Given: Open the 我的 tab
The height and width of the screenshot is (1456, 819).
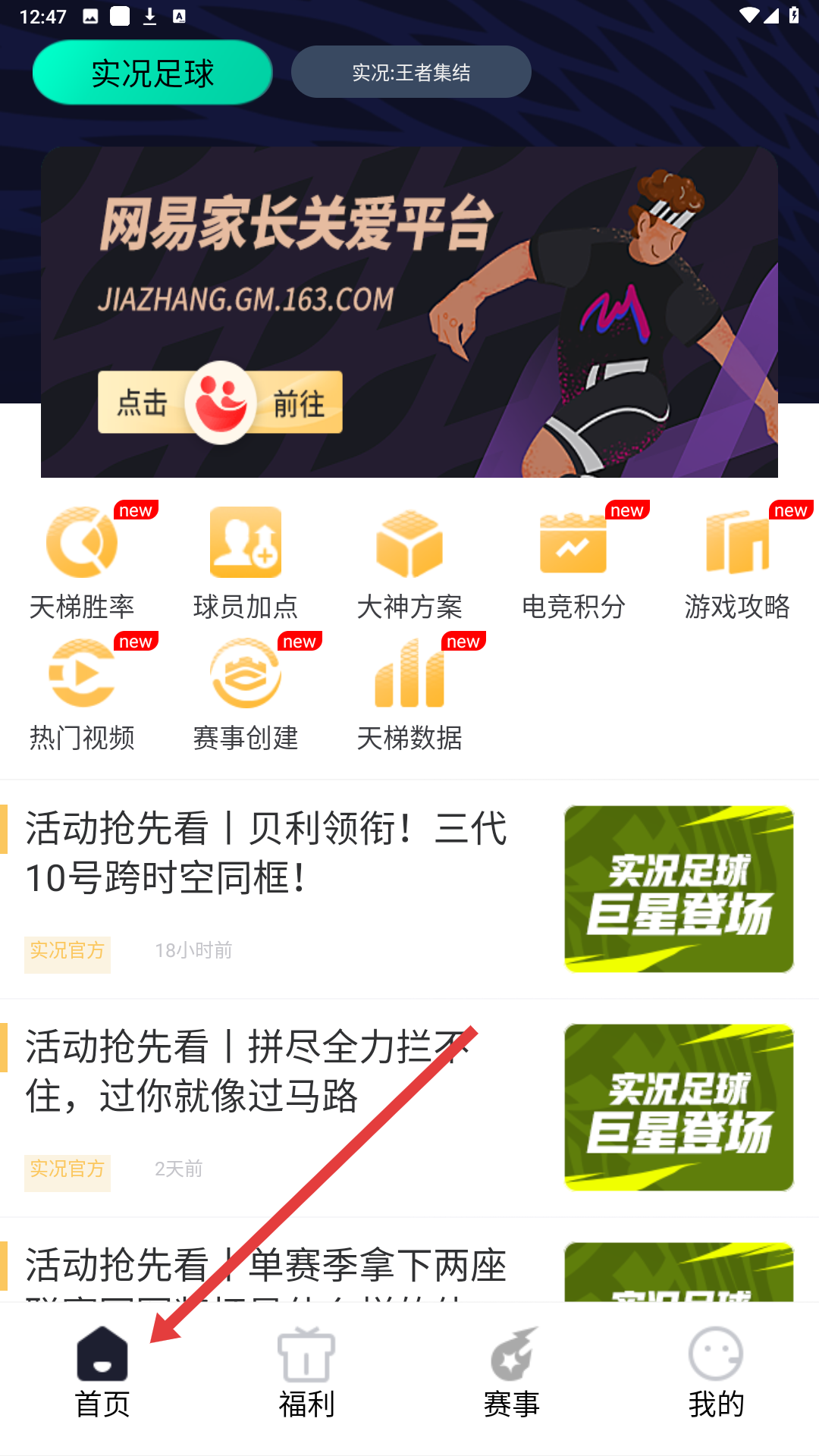Looking at the screenshot, I should (x=716, y=1374).
